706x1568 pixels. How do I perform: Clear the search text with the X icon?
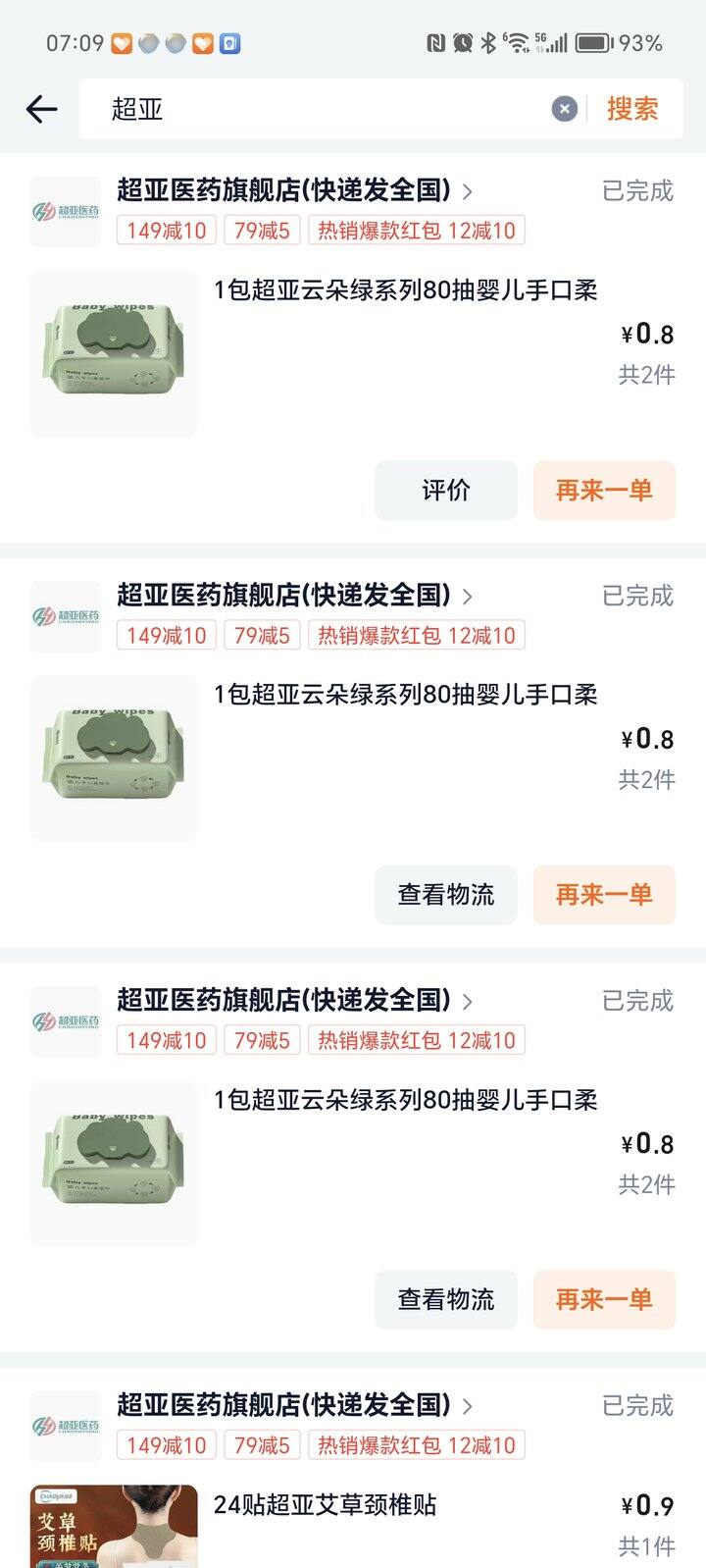pos(565,109)
